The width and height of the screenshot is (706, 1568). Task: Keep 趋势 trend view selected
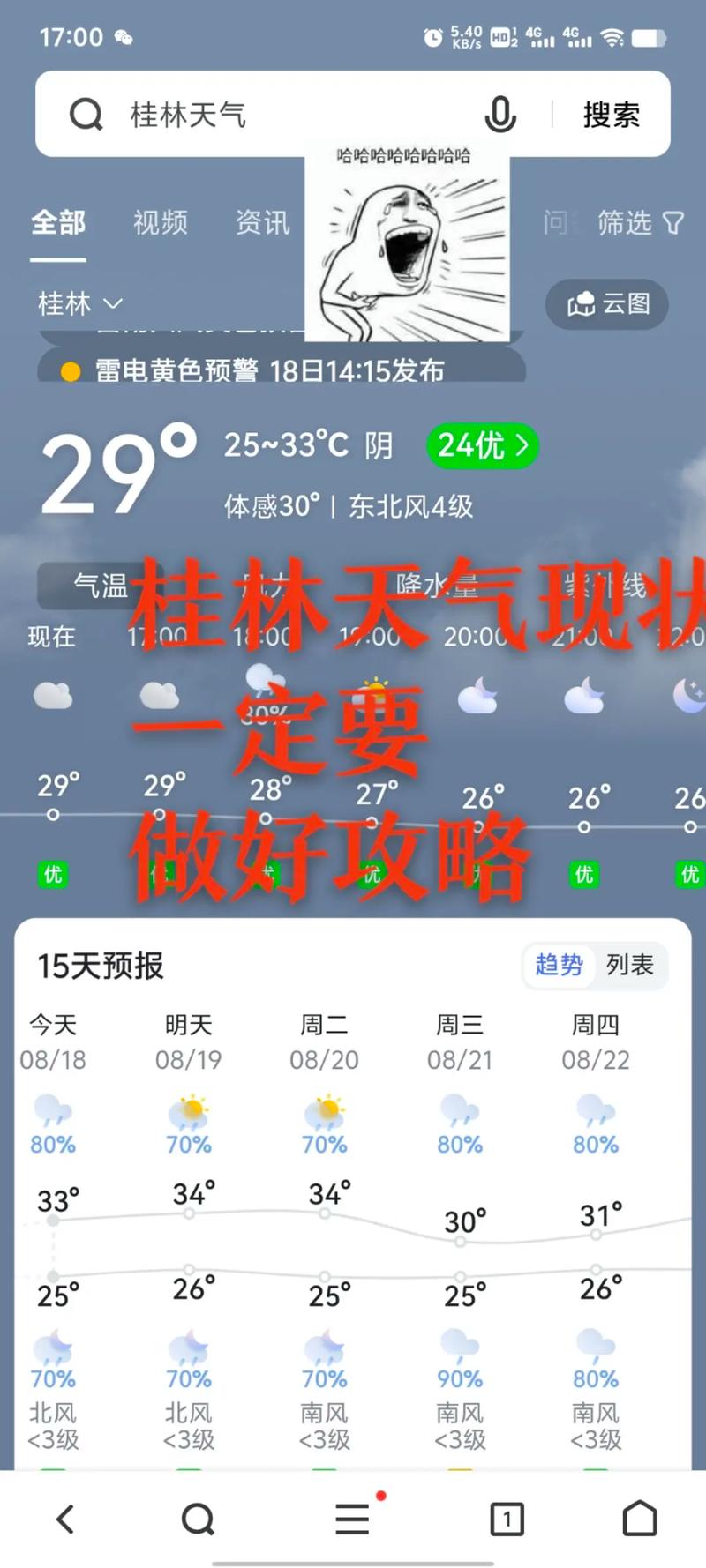coord(558,965)
